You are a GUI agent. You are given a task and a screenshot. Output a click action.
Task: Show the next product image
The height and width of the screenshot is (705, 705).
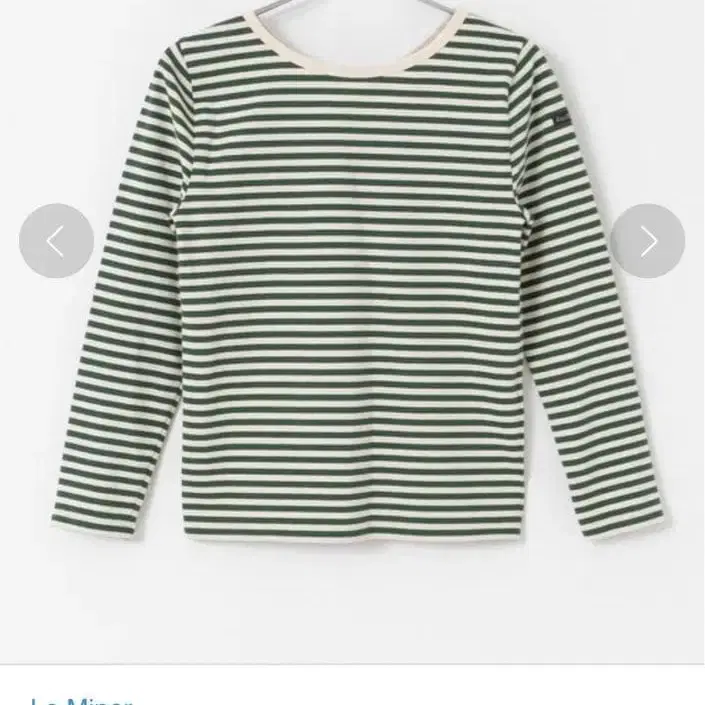648,241
